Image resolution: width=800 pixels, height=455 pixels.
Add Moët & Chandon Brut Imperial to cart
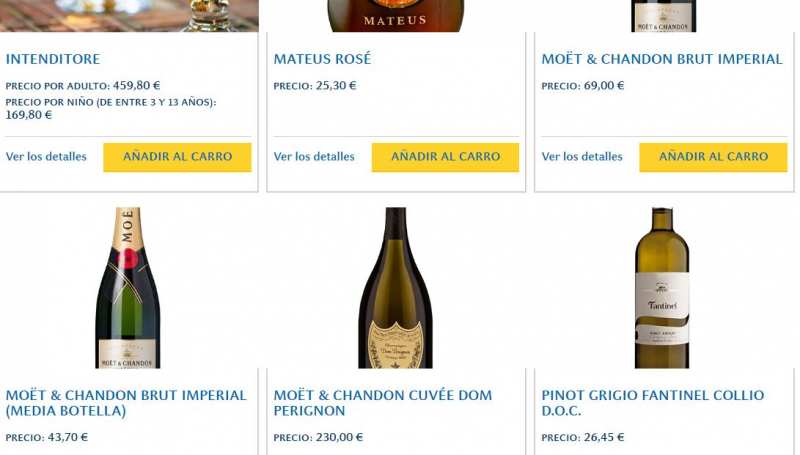coord(713,157)
